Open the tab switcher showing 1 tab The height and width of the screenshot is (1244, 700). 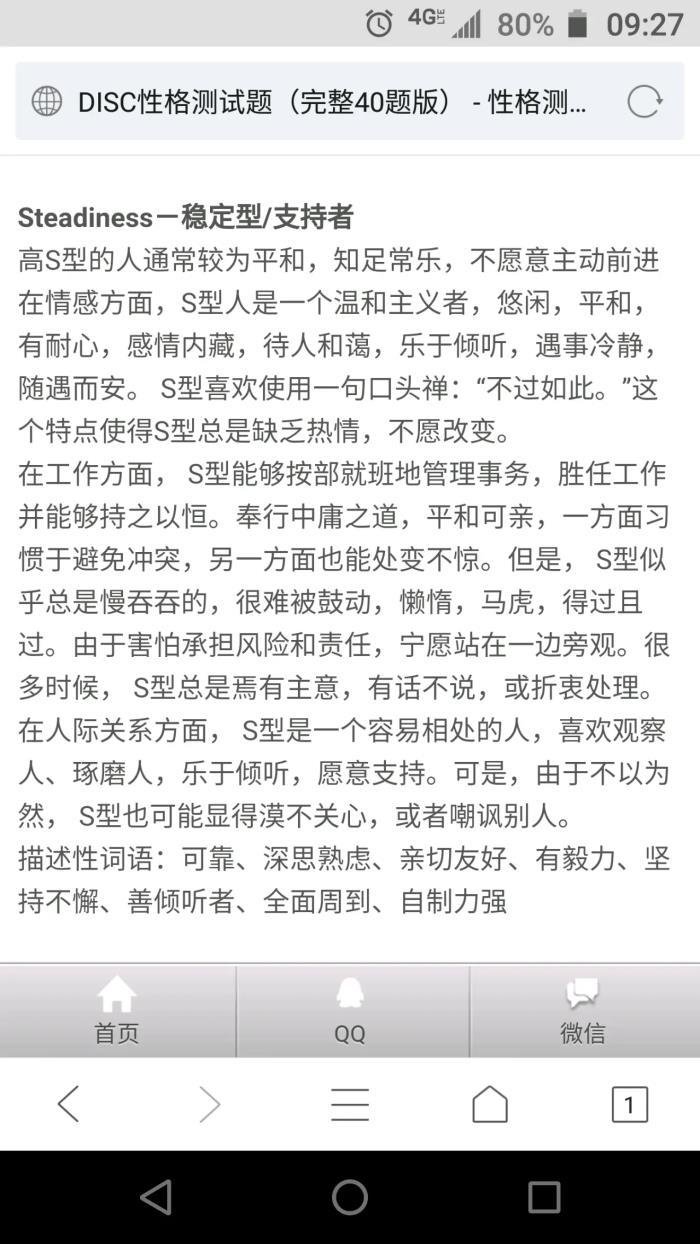tap(629, 1104)
